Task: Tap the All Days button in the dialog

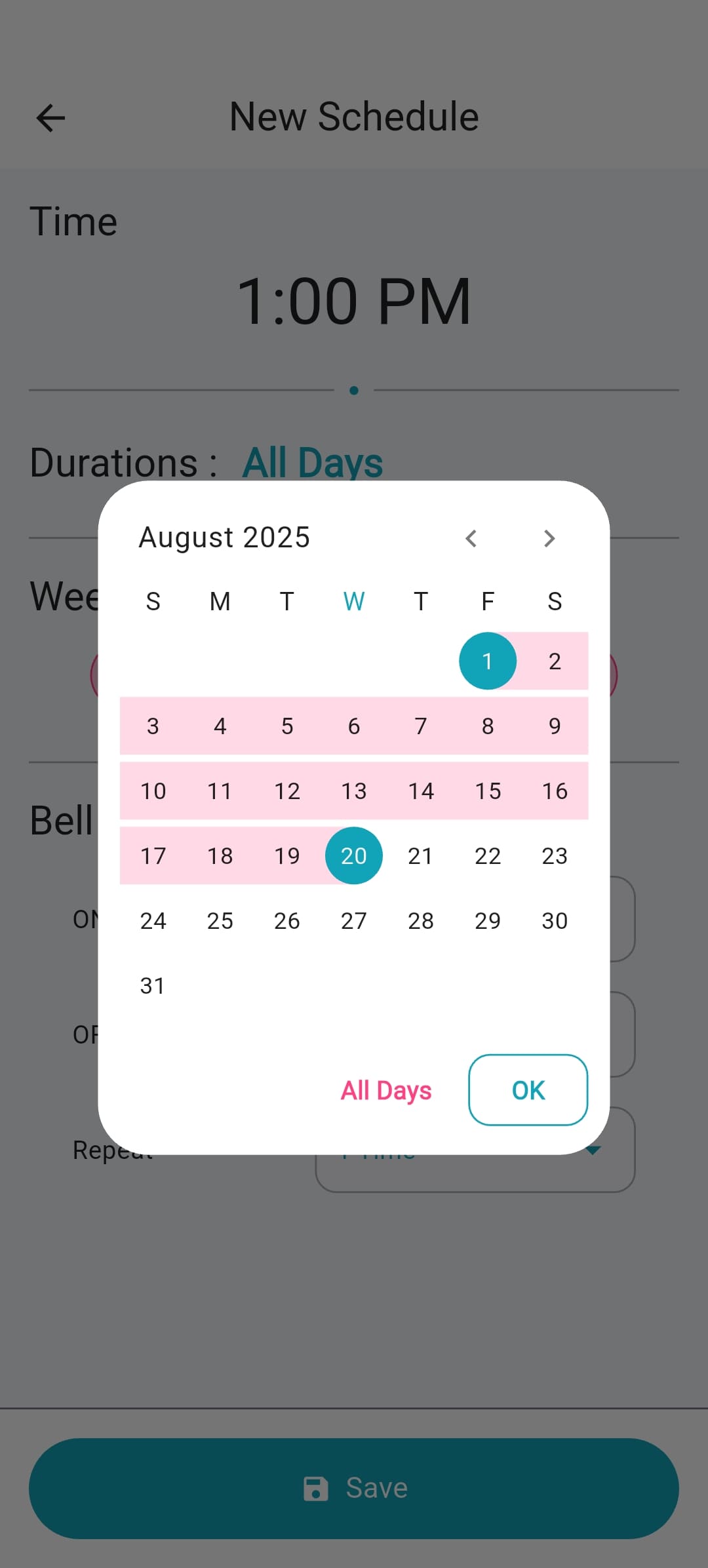Action: [x=386, y=1090]
